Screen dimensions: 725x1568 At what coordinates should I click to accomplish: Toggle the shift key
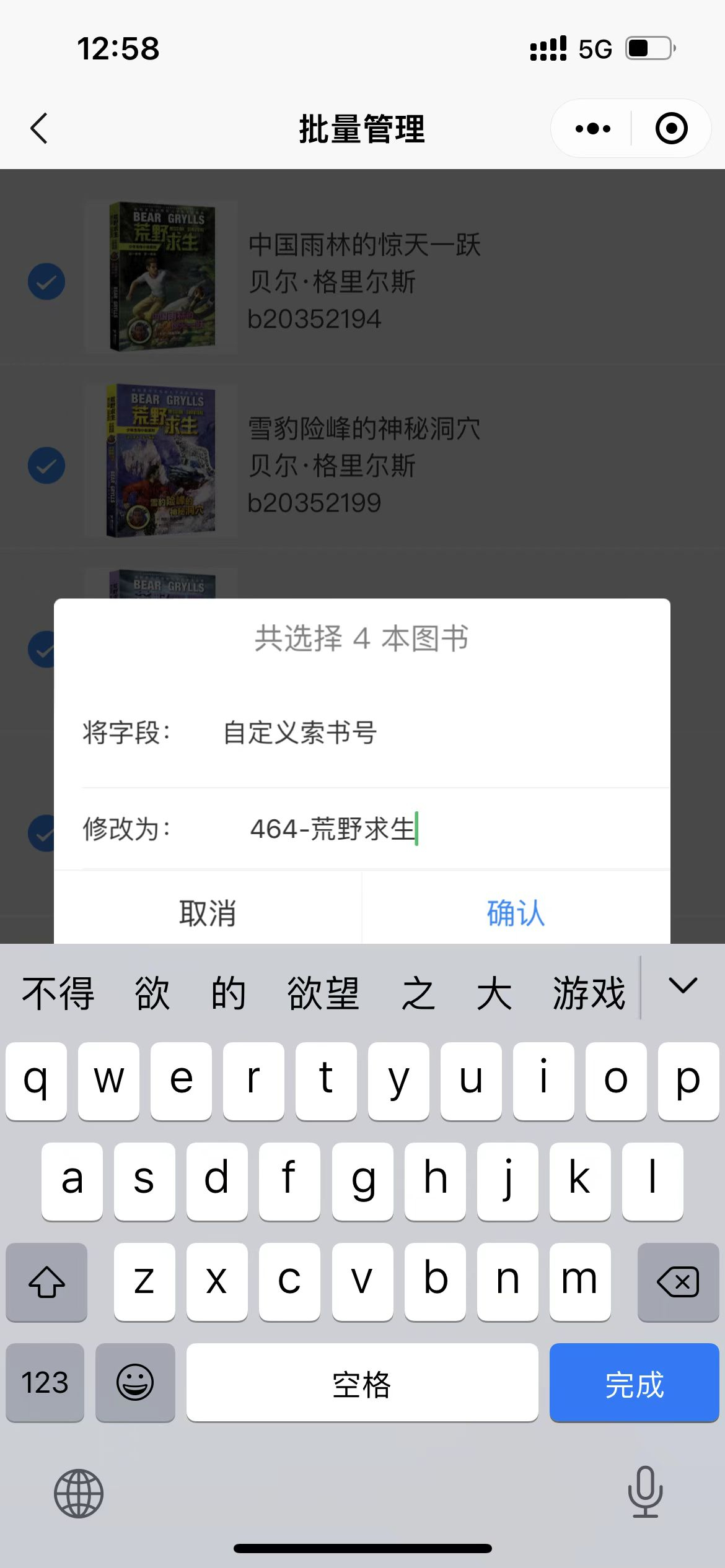tap(46, 1281)
